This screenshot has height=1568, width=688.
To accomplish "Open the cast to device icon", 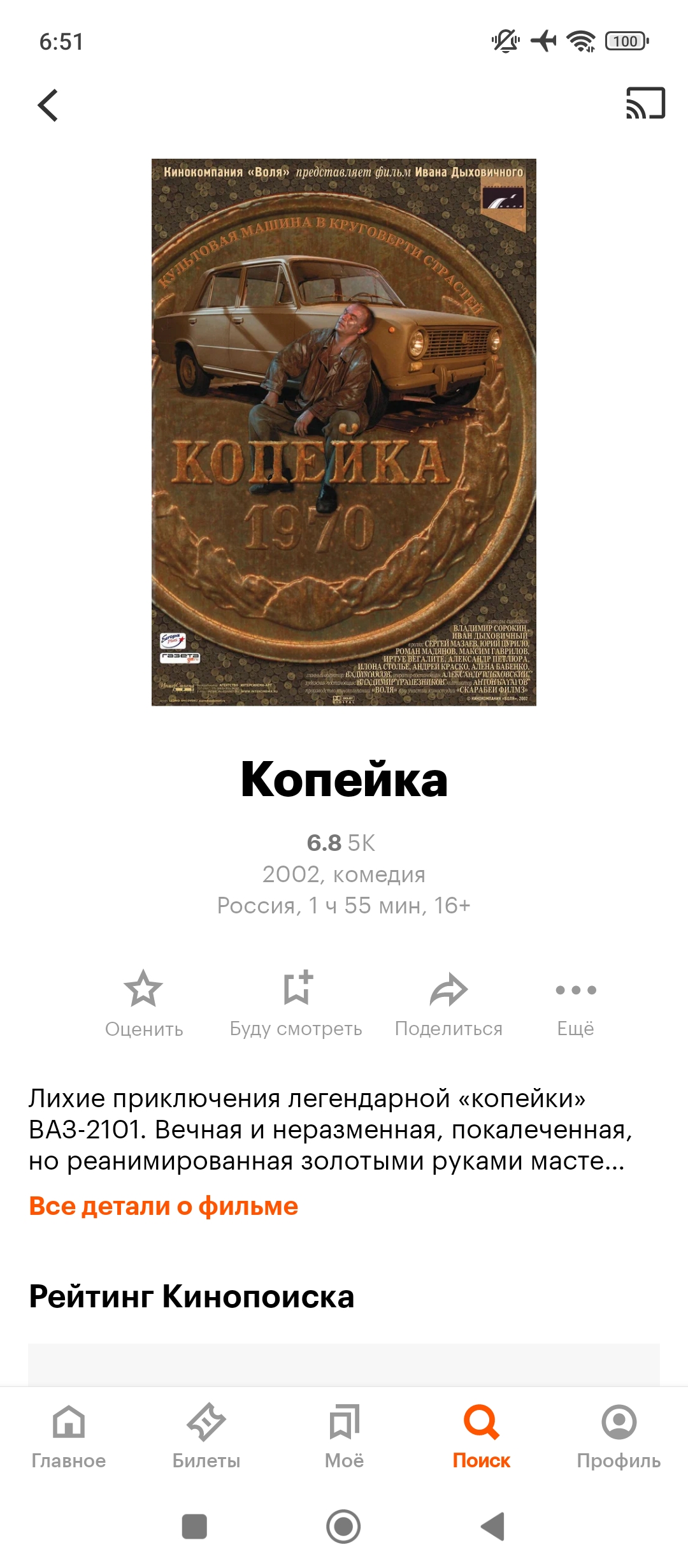I will coord(645,103).
